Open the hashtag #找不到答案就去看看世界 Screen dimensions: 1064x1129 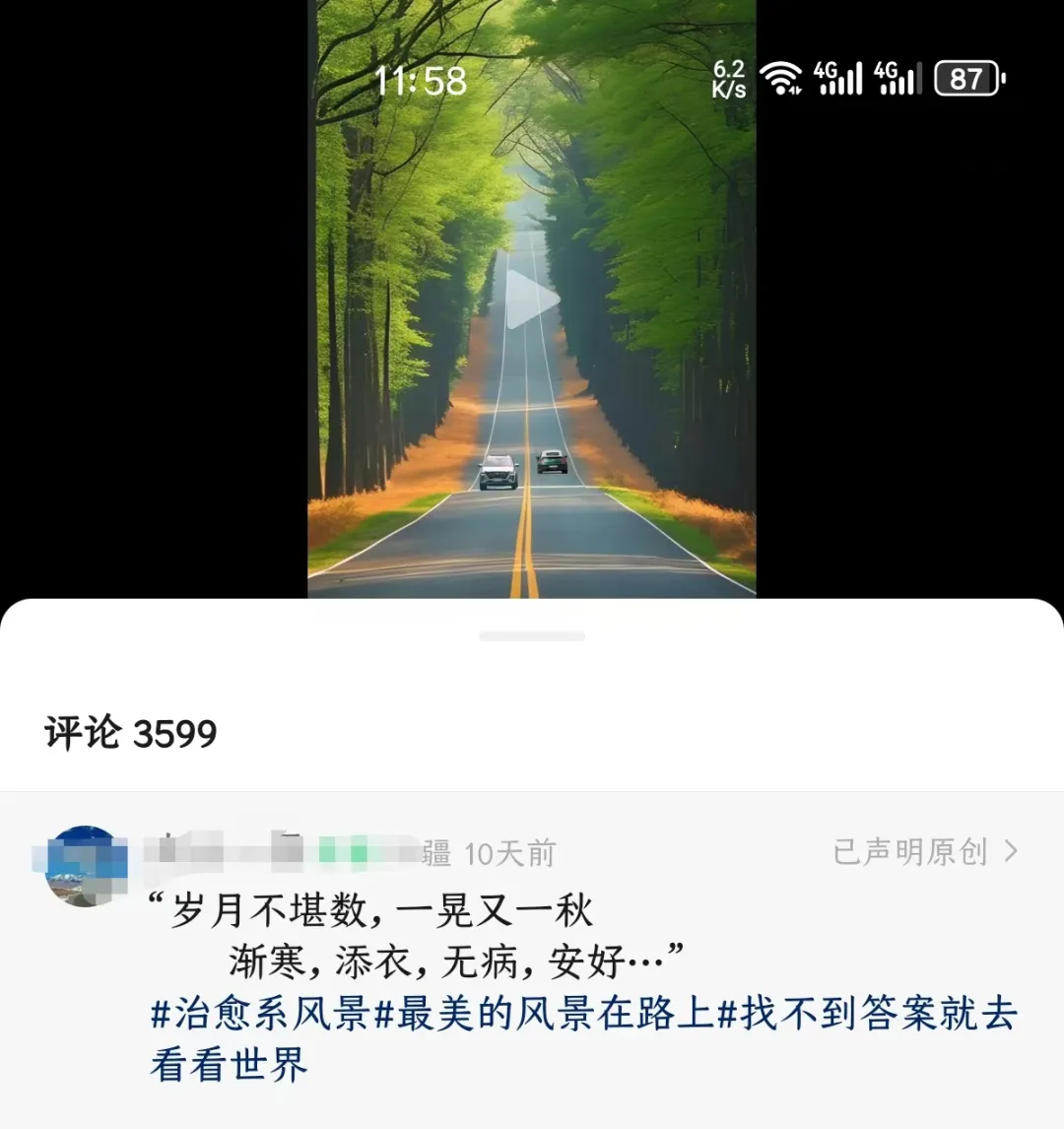pos(867,1014)
